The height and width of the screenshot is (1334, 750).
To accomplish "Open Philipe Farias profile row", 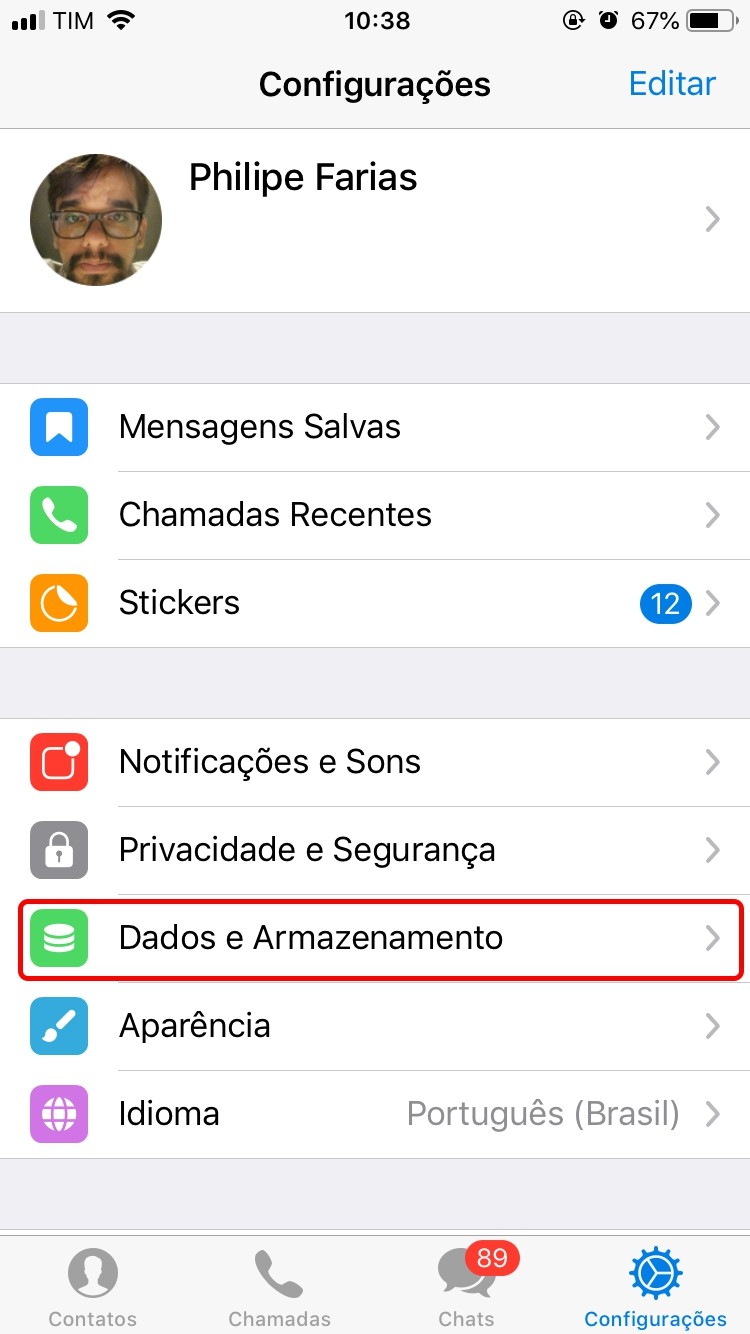I will coord(375,220).
